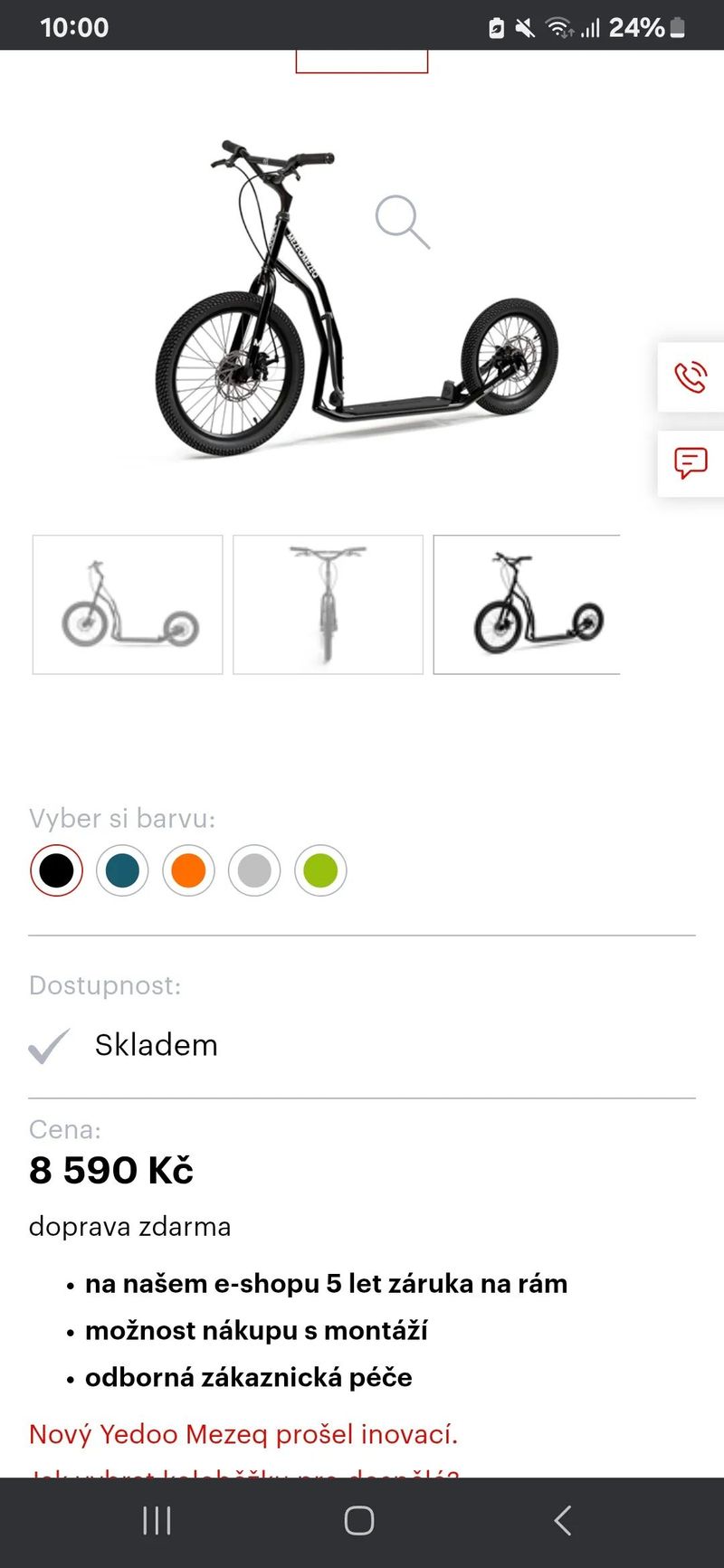Choose the teal blue color swatch
The image size is (724, 1568).
point(122,870)
